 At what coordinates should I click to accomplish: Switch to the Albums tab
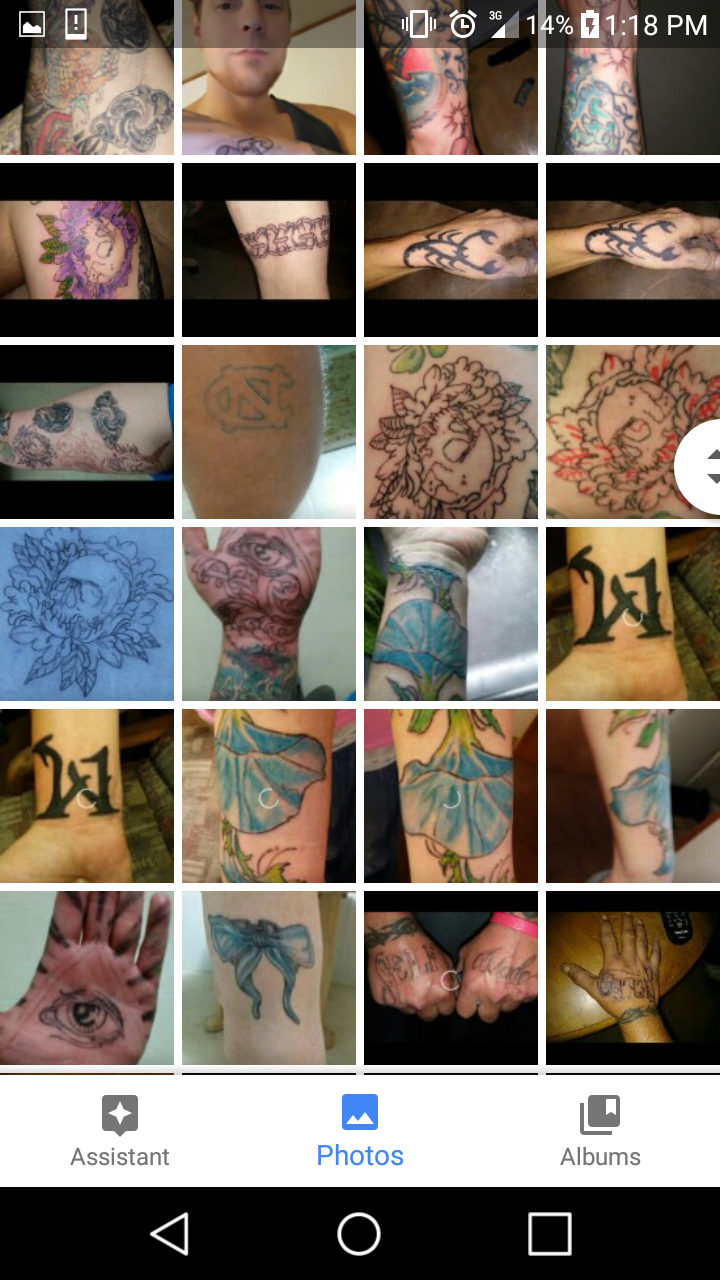pos(600,1131)
